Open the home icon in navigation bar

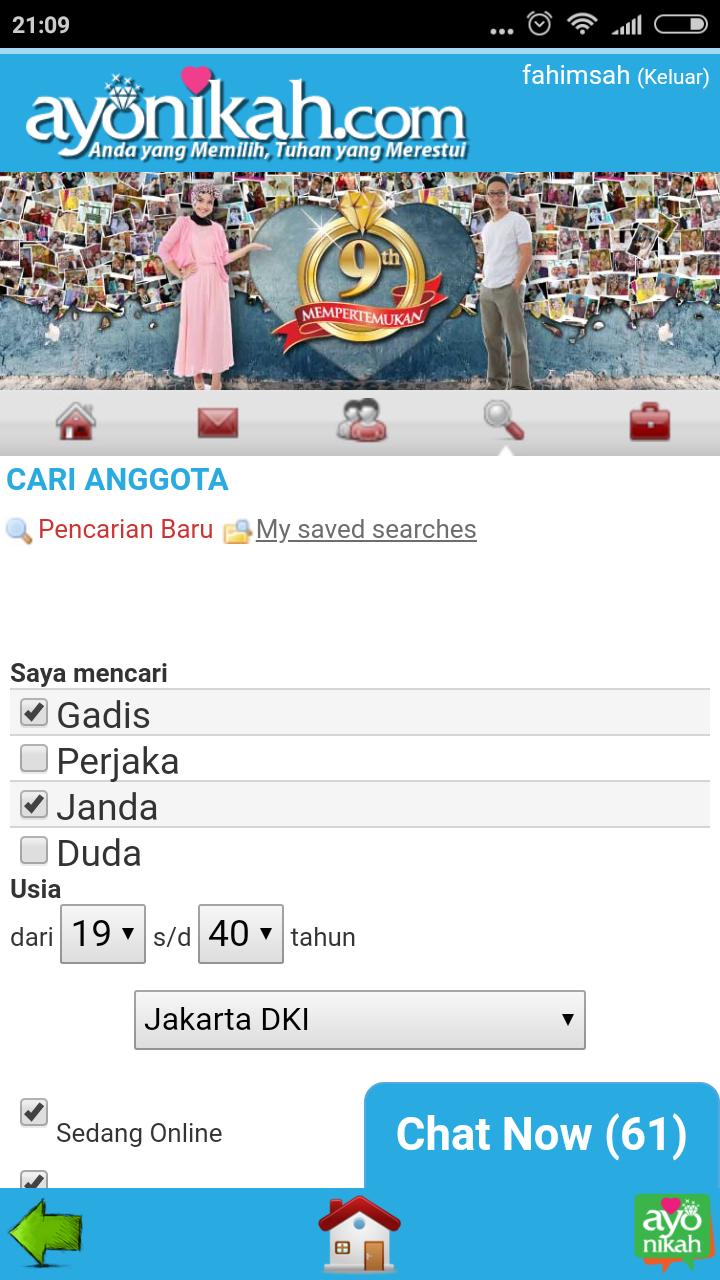coord(76,421)
